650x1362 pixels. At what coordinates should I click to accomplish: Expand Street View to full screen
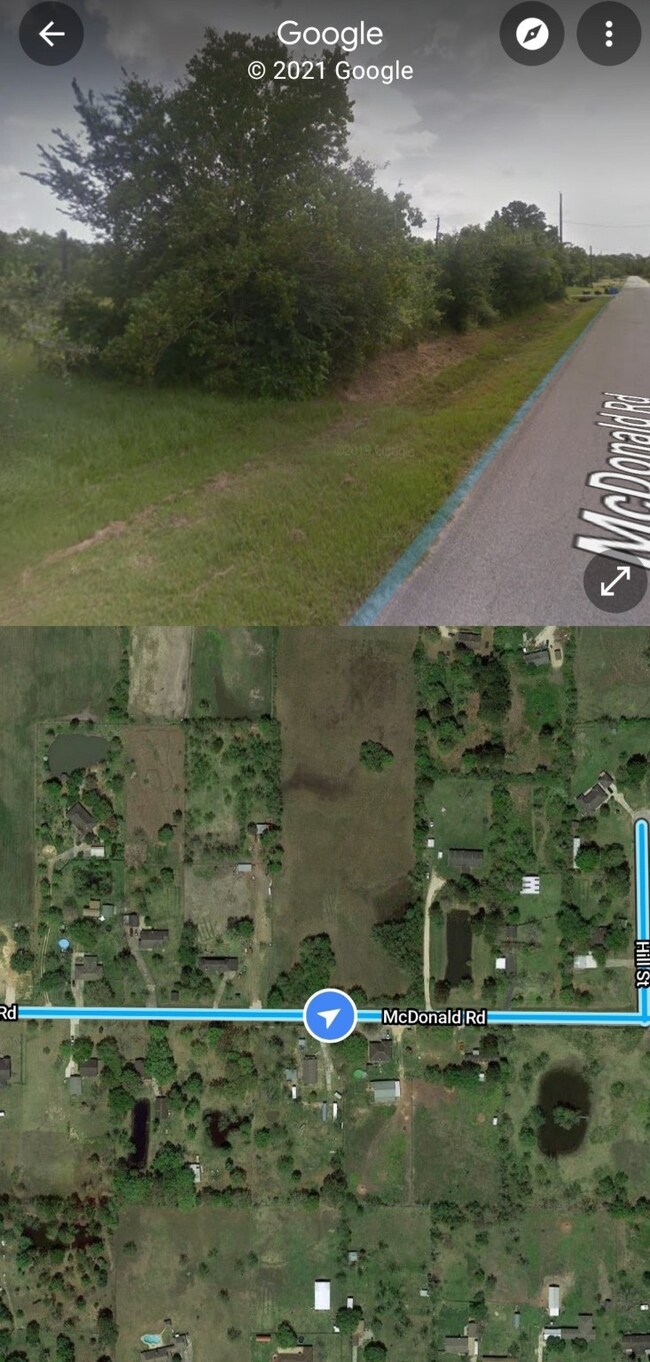coord(614,581)
